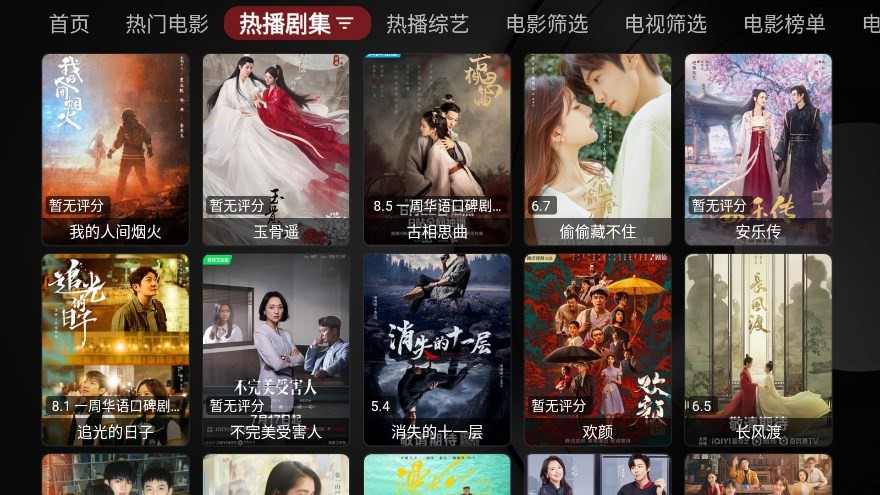
Task: View details for 偷偷藏不住
Action: [x=597, y=149]
